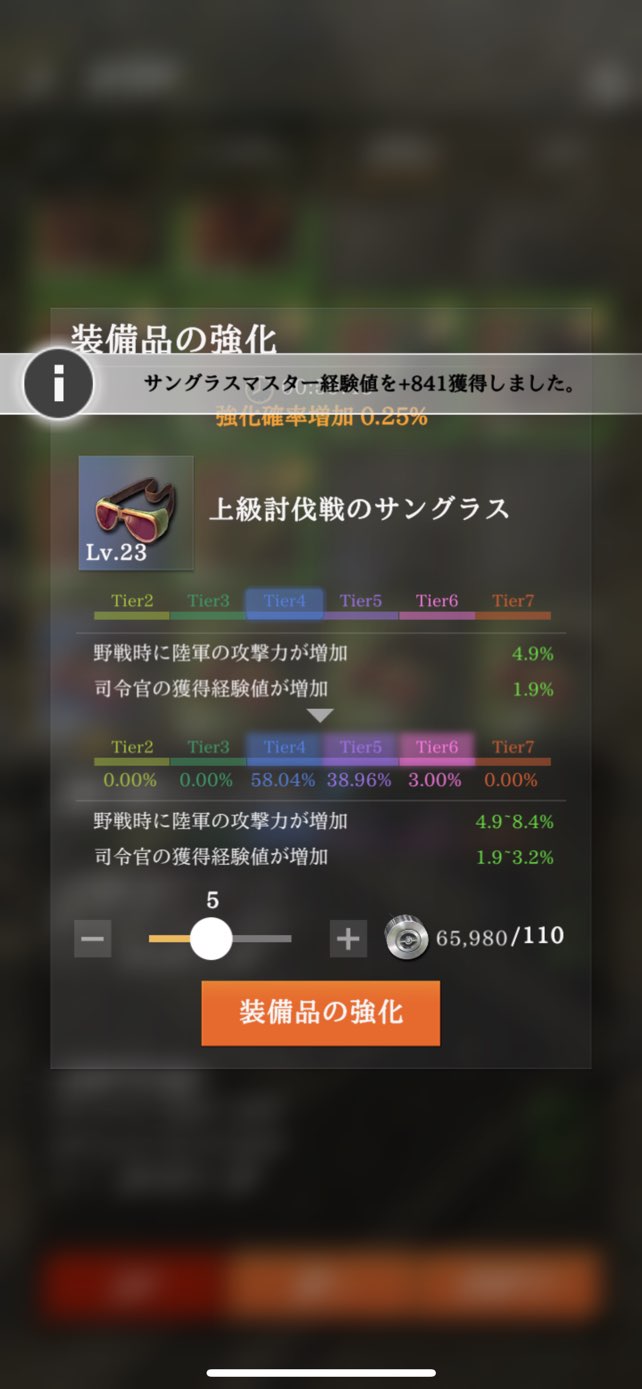Tap the orange 装備品の強化 button
642x1389 pixels.
pos(320,1012)
